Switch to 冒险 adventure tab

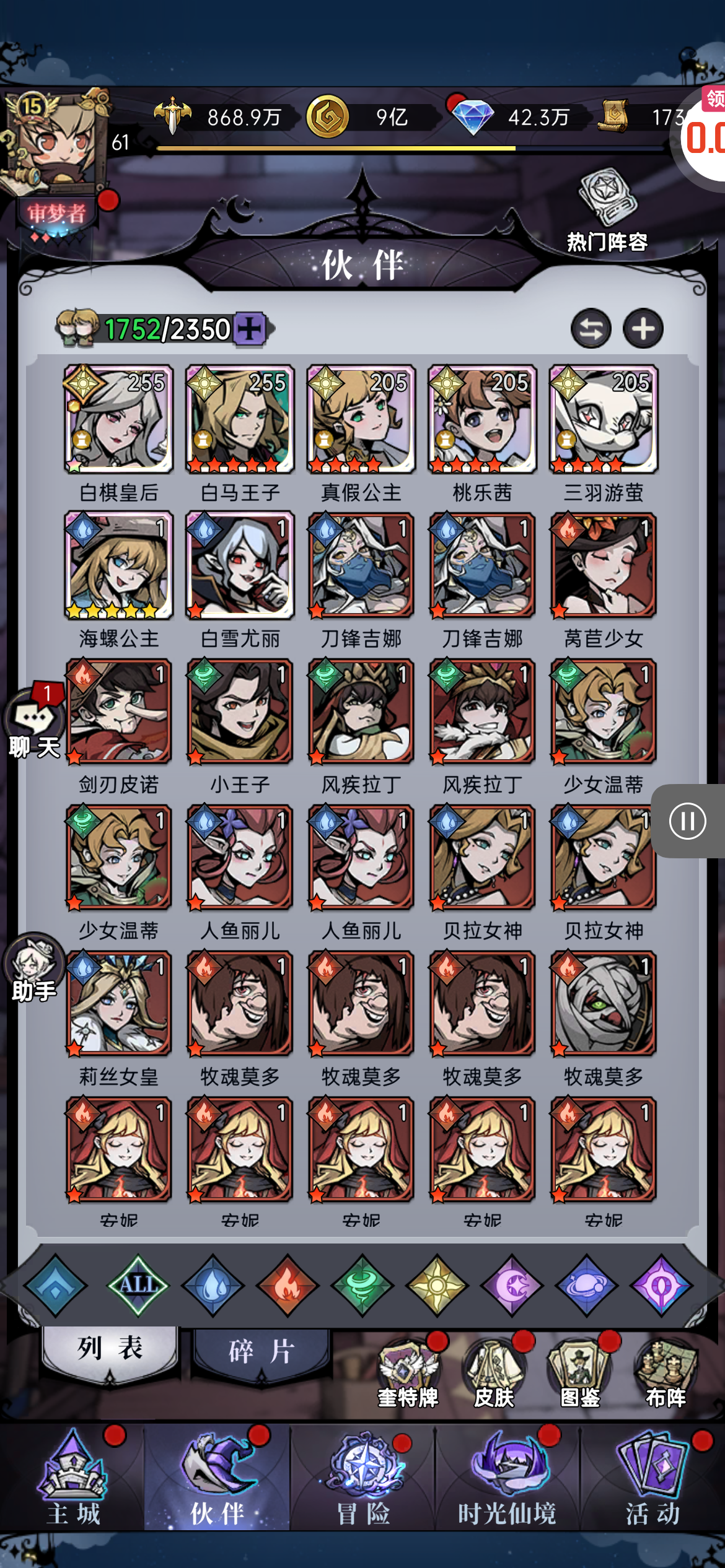pos(363,1480)
